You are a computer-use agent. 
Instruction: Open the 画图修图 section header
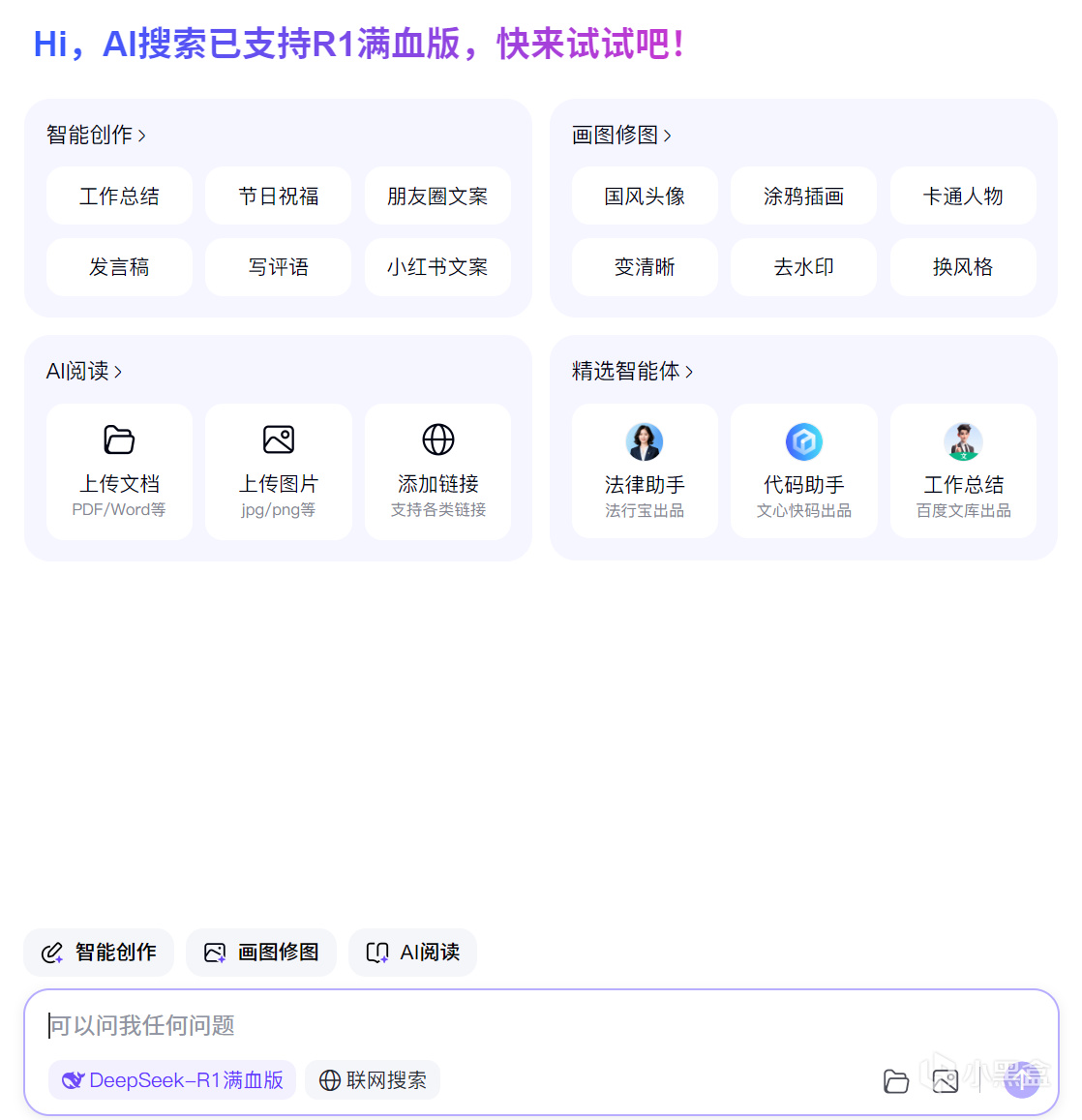point(621,136)
